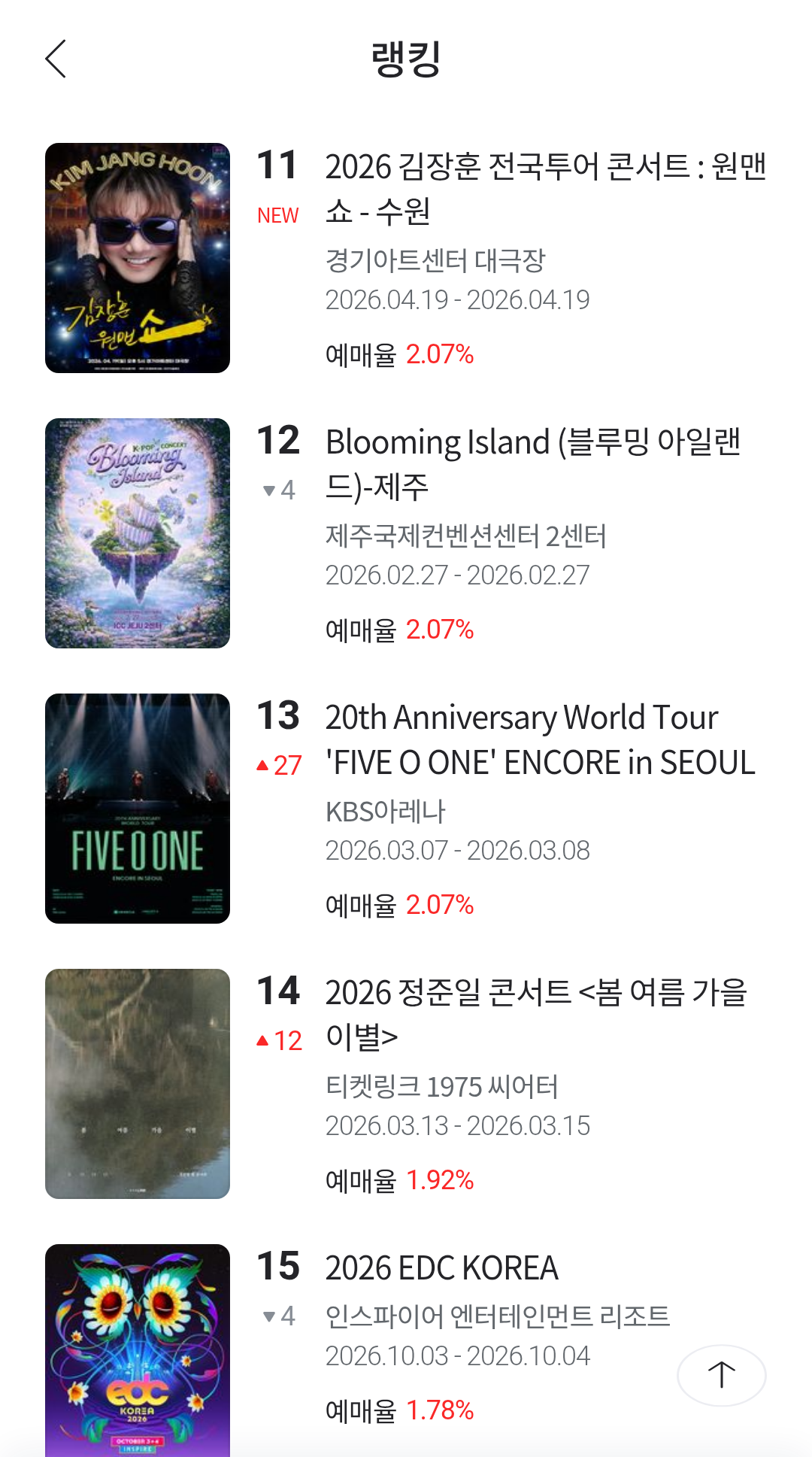Go back from the ranking page
The height and width of the screenshot is (1457, 812).
click(56, 59)
